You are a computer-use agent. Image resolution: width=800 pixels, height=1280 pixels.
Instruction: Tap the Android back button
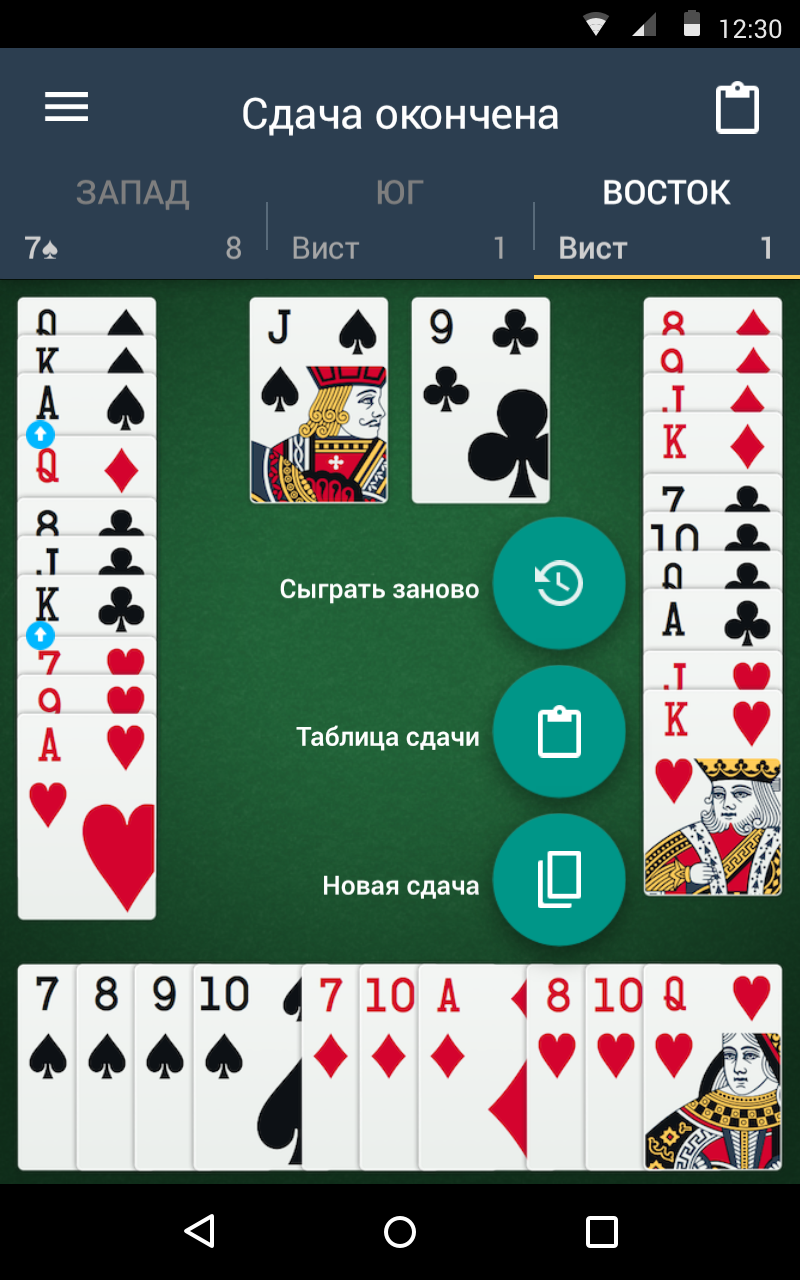click(200, 1231)
